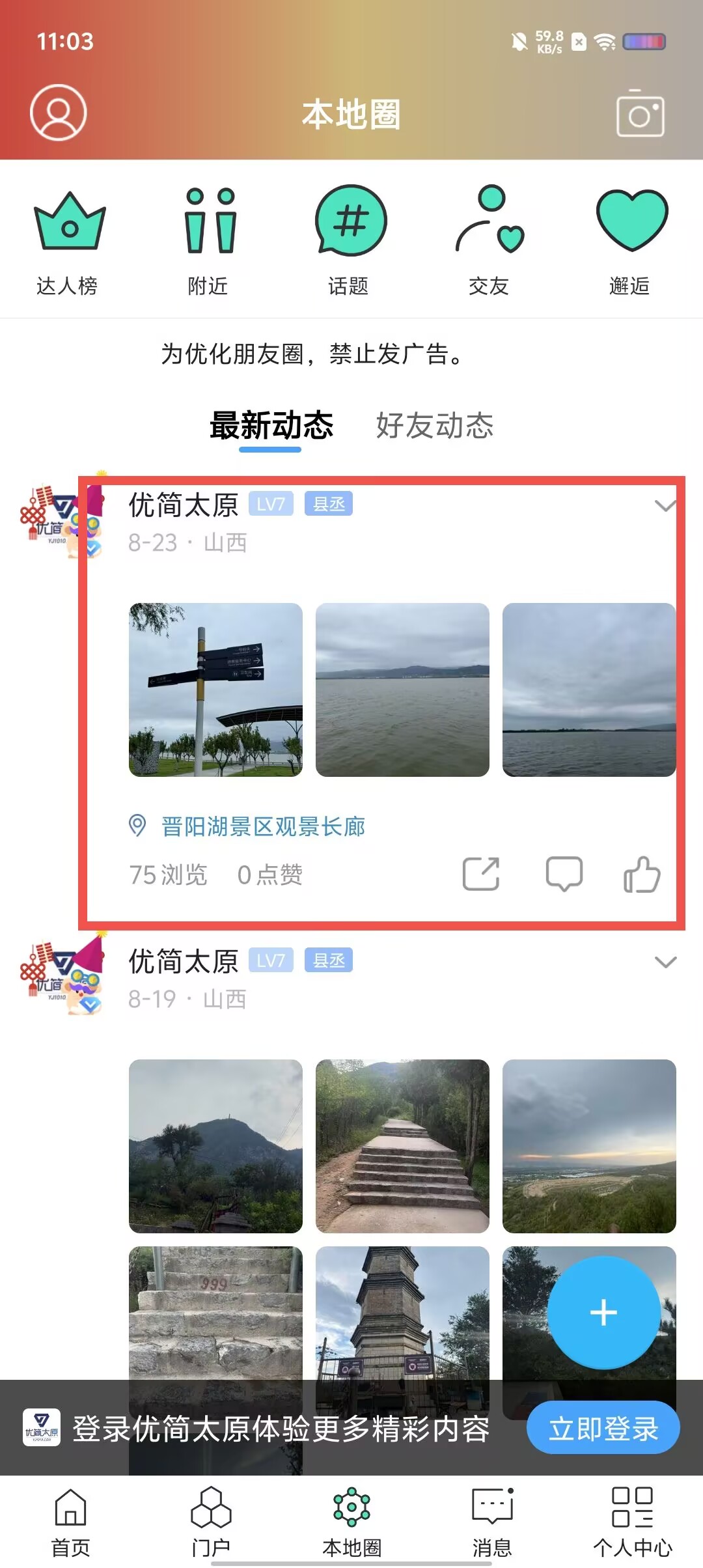Tap 立即登录 to log in
The width and height of the screenshot is (703, 1568).
(x=603, y=1429)
